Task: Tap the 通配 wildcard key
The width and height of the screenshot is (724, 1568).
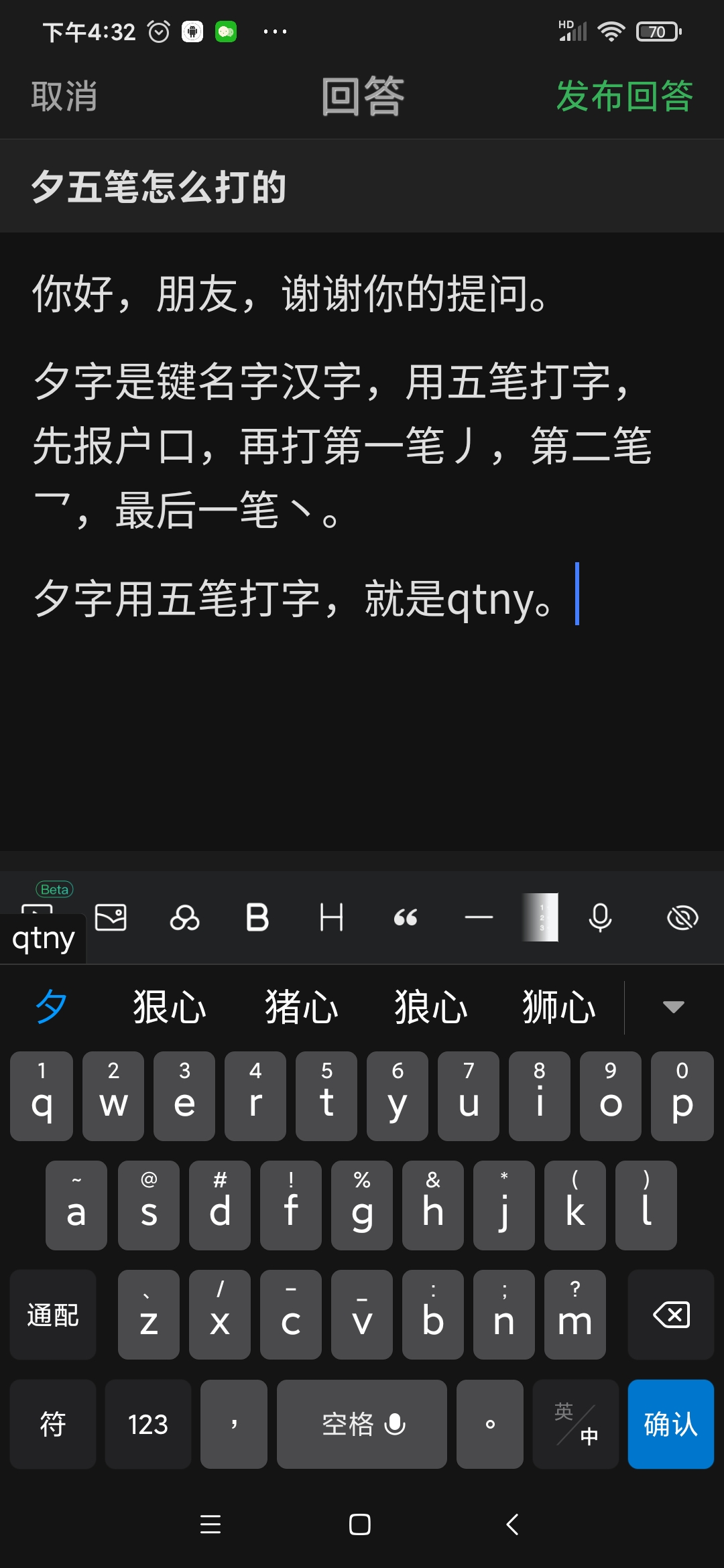Action: pos(53,1315)
